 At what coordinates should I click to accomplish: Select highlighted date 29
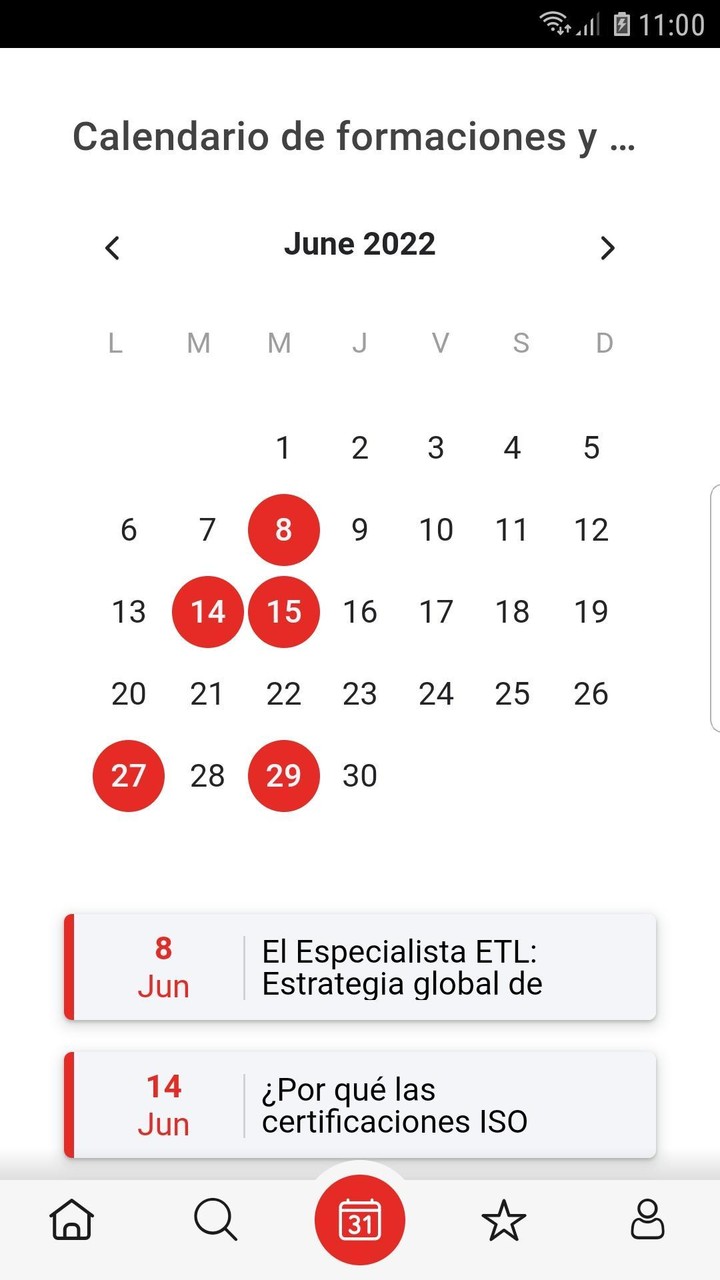click(284, 775)
